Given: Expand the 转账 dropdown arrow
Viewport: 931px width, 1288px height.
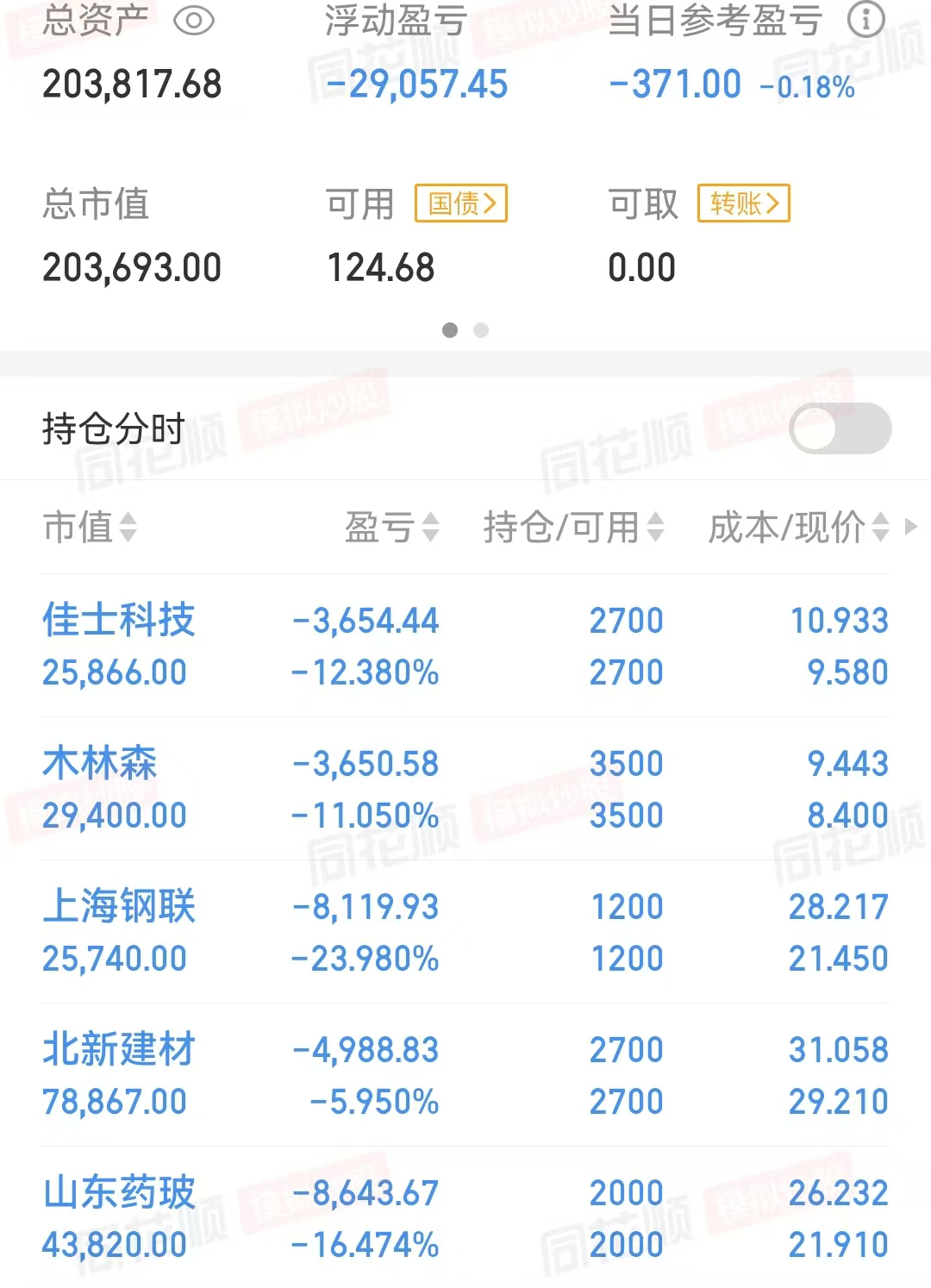Looking at the screenshot, I should 774,203.
